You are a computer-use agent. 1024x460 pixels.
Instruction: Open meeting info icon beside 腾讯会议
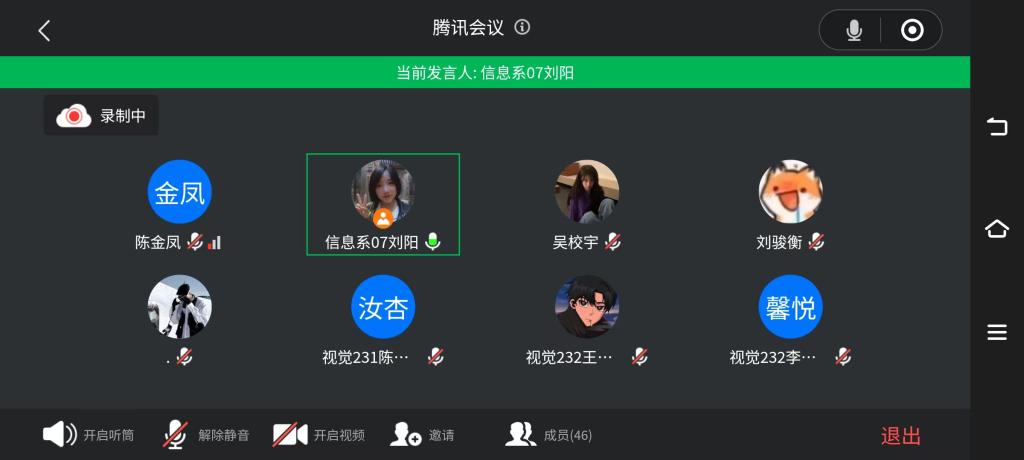pos(522,28)
